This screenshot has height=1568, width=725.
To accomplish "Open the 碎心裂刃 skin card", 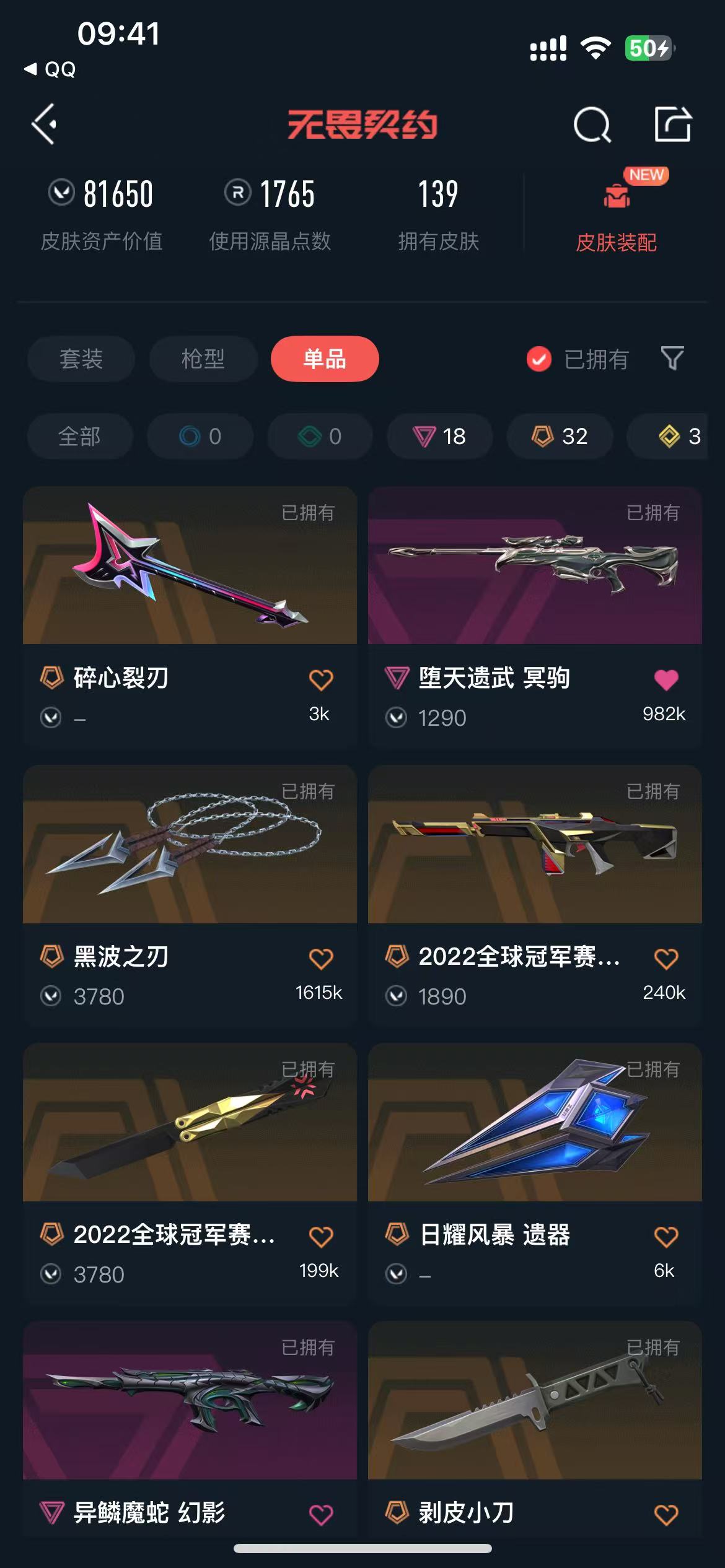I will click(x=190, y=565).
